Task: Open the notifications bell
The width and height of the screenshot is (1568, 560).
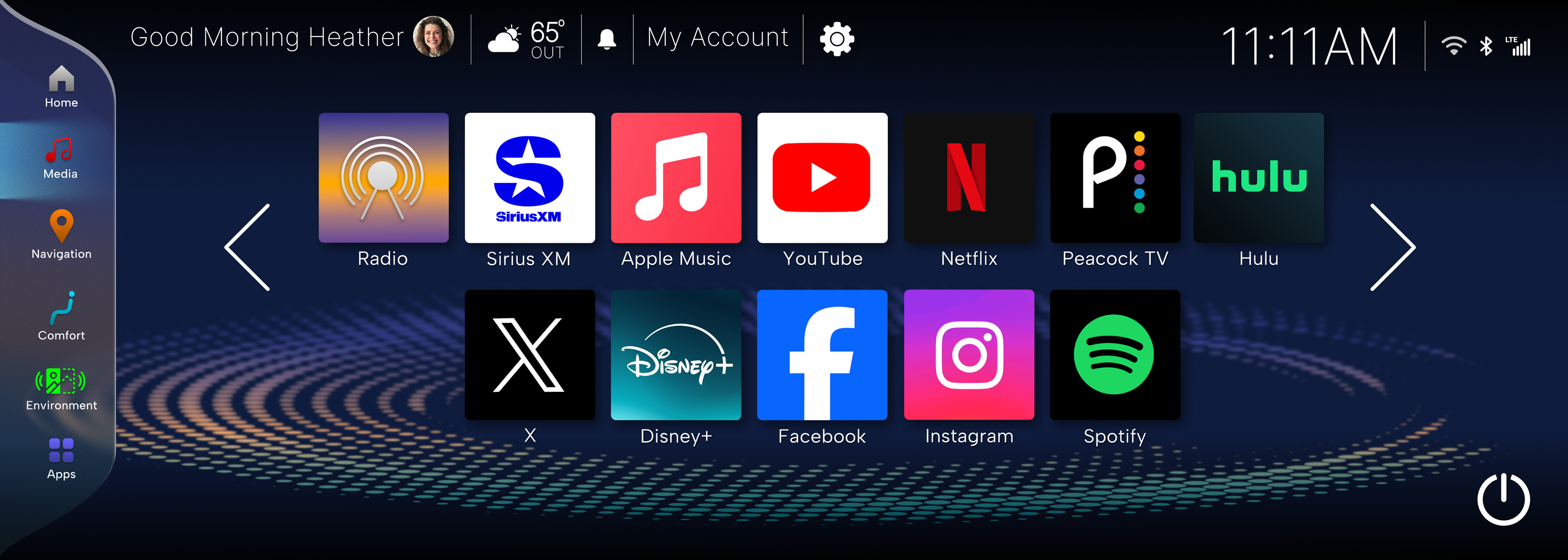Action: 606,40
